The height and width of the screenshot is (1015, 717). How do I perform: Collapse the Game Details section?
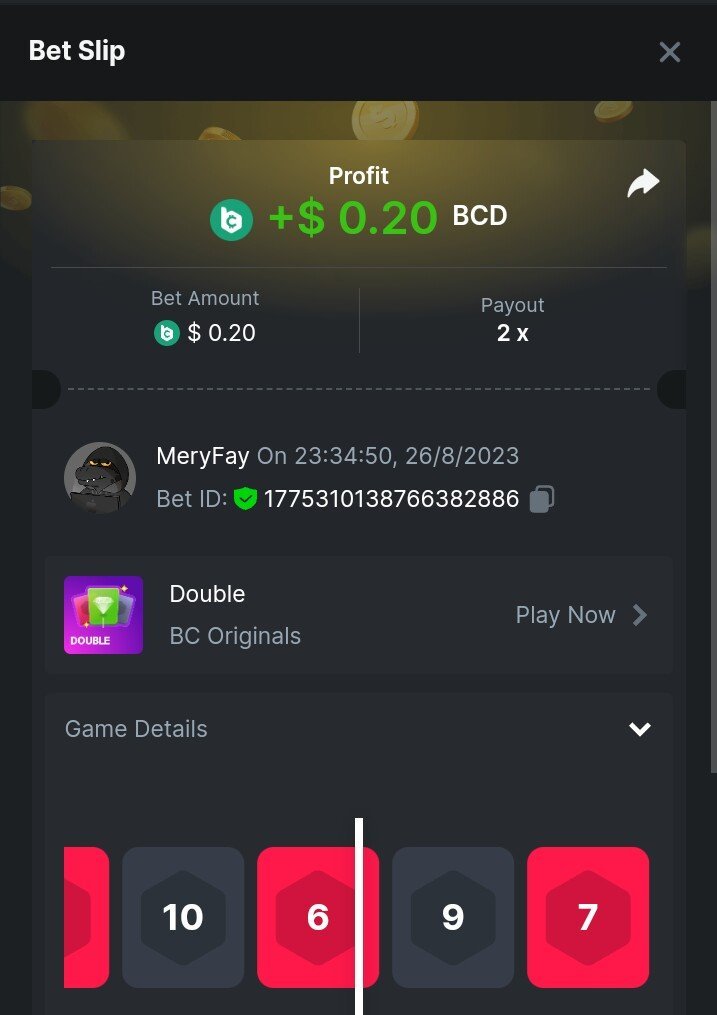click(639, 729)
